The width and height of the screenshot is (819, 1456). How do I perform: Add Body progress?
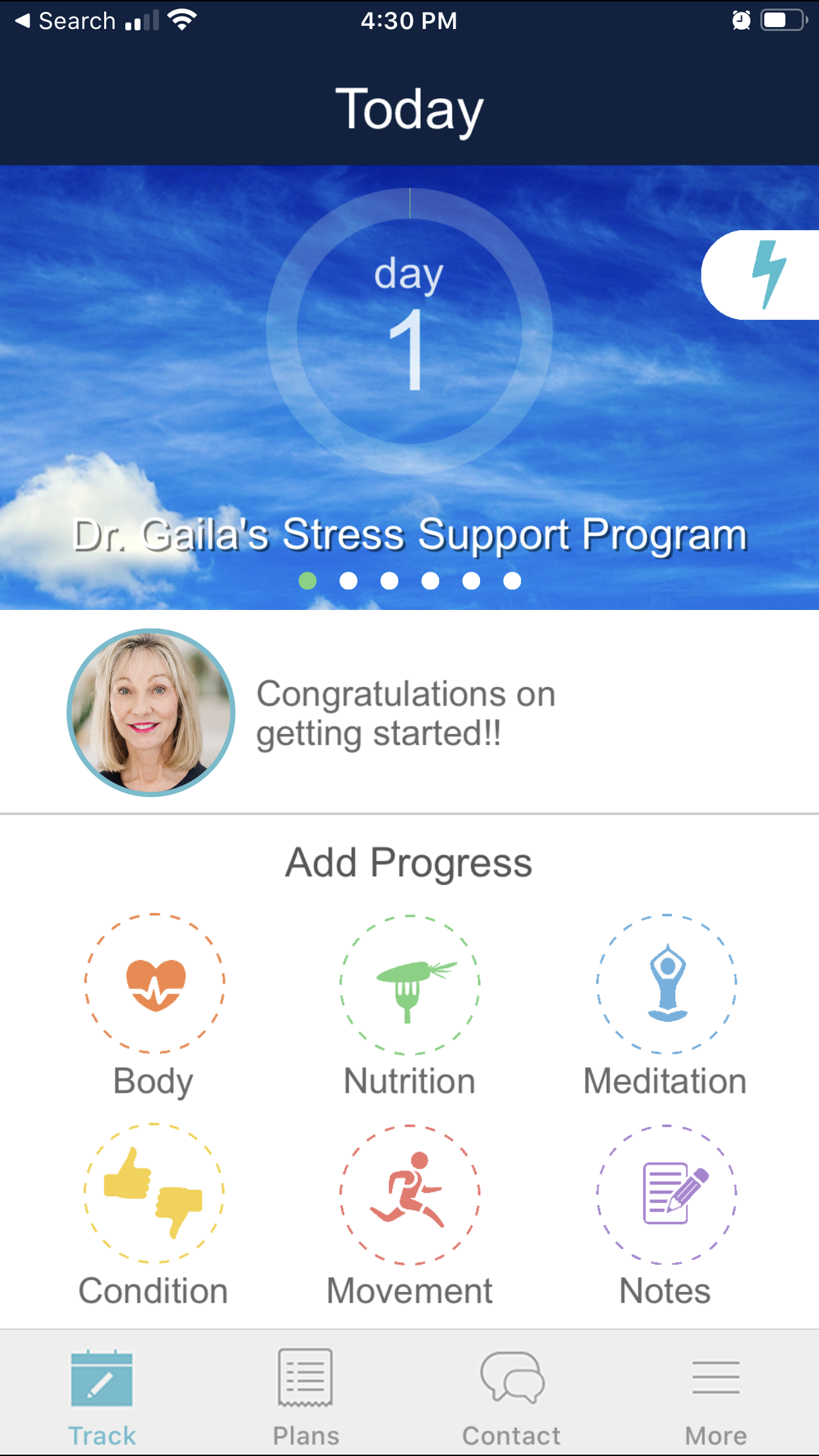(x=154, y=984)
